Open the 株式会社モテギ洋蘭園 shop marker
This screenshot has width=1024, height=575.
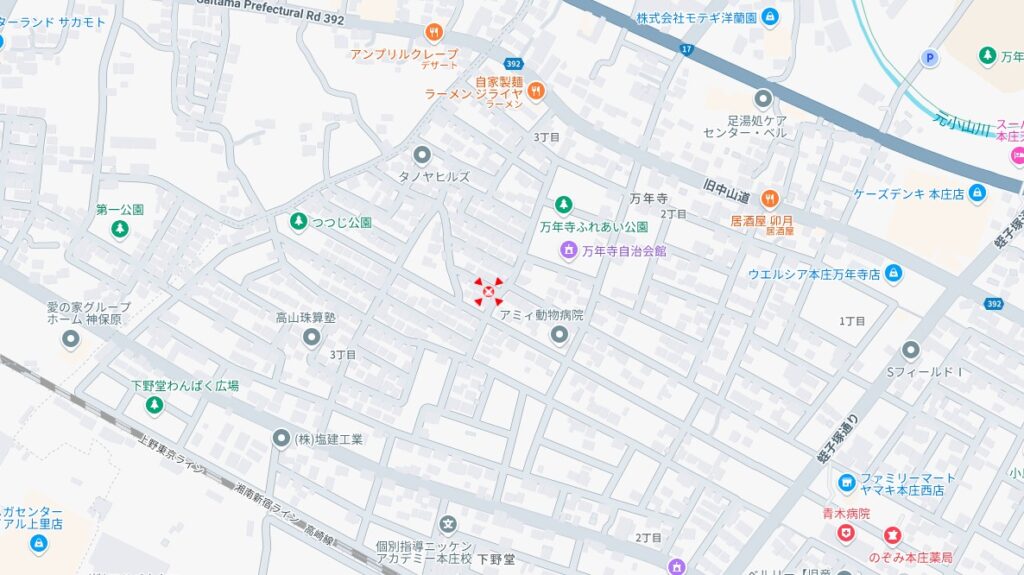click(x=769, y=17)
